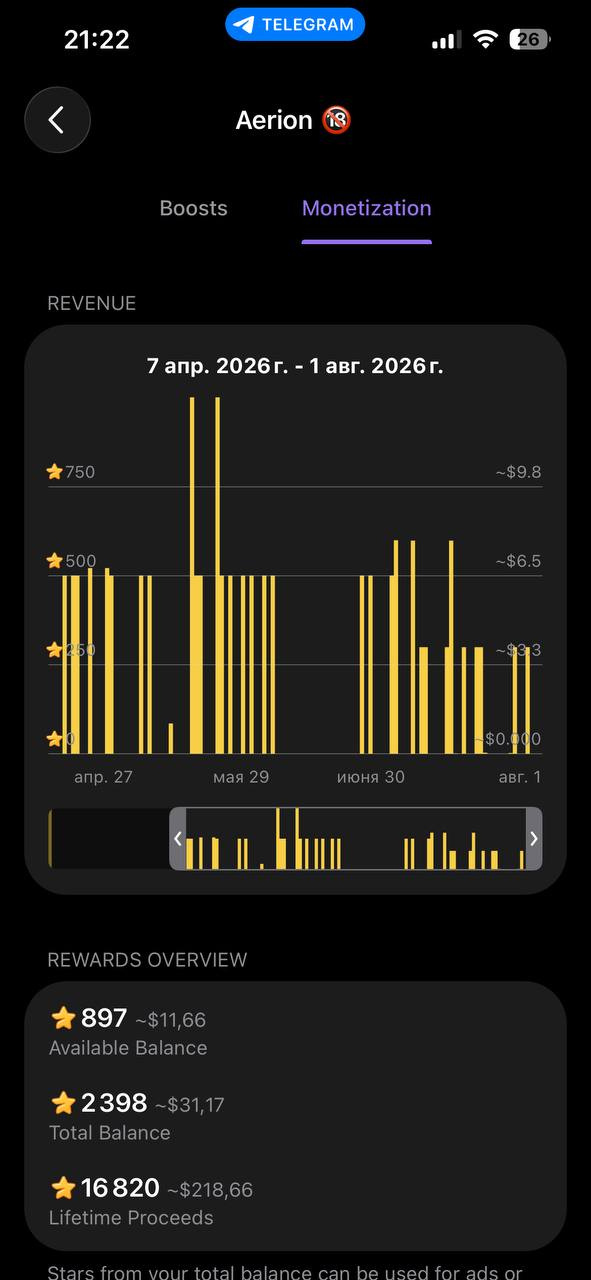
Task: Switch to the Boosts tab
Action: click(x=193, y=208)
